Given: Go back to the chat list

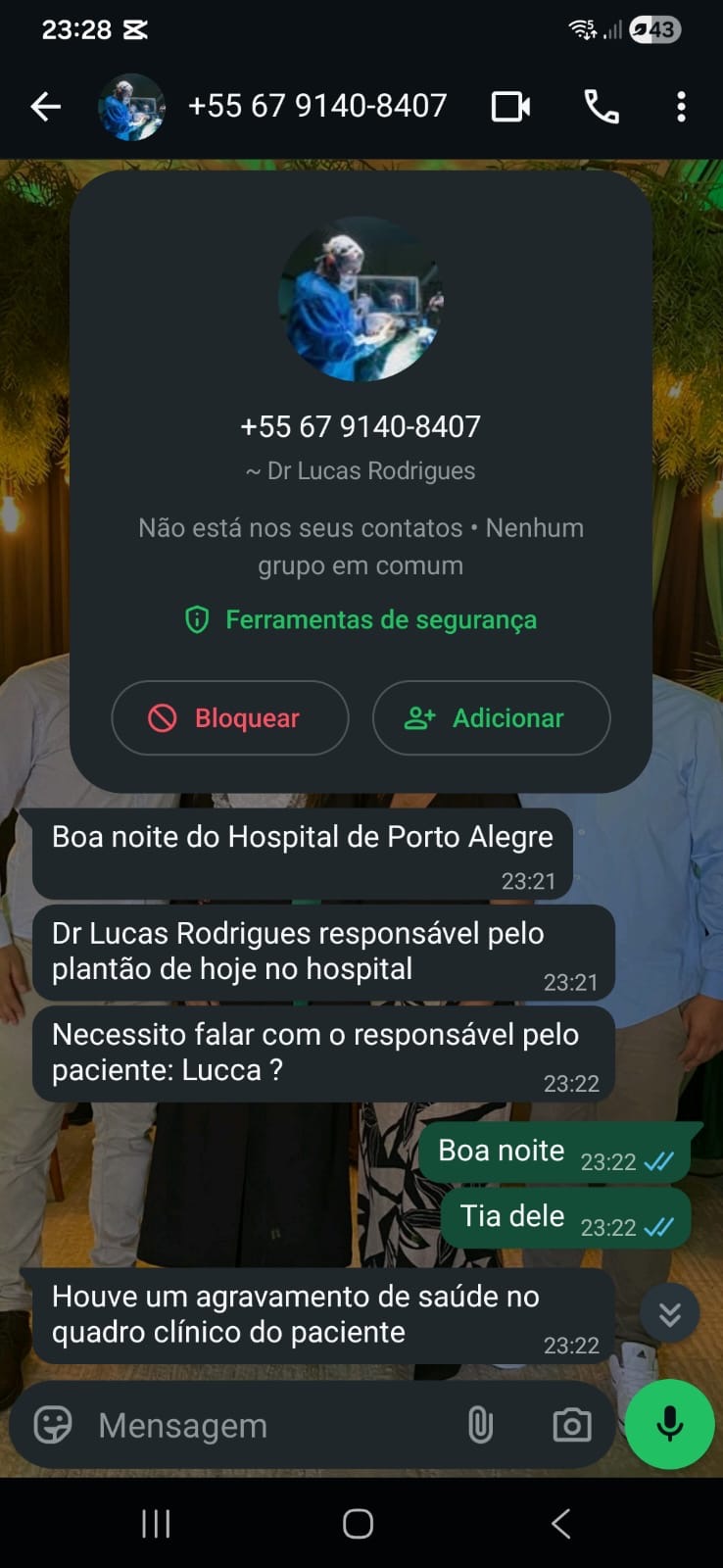Looking at the screenshot, I should 45,106.
